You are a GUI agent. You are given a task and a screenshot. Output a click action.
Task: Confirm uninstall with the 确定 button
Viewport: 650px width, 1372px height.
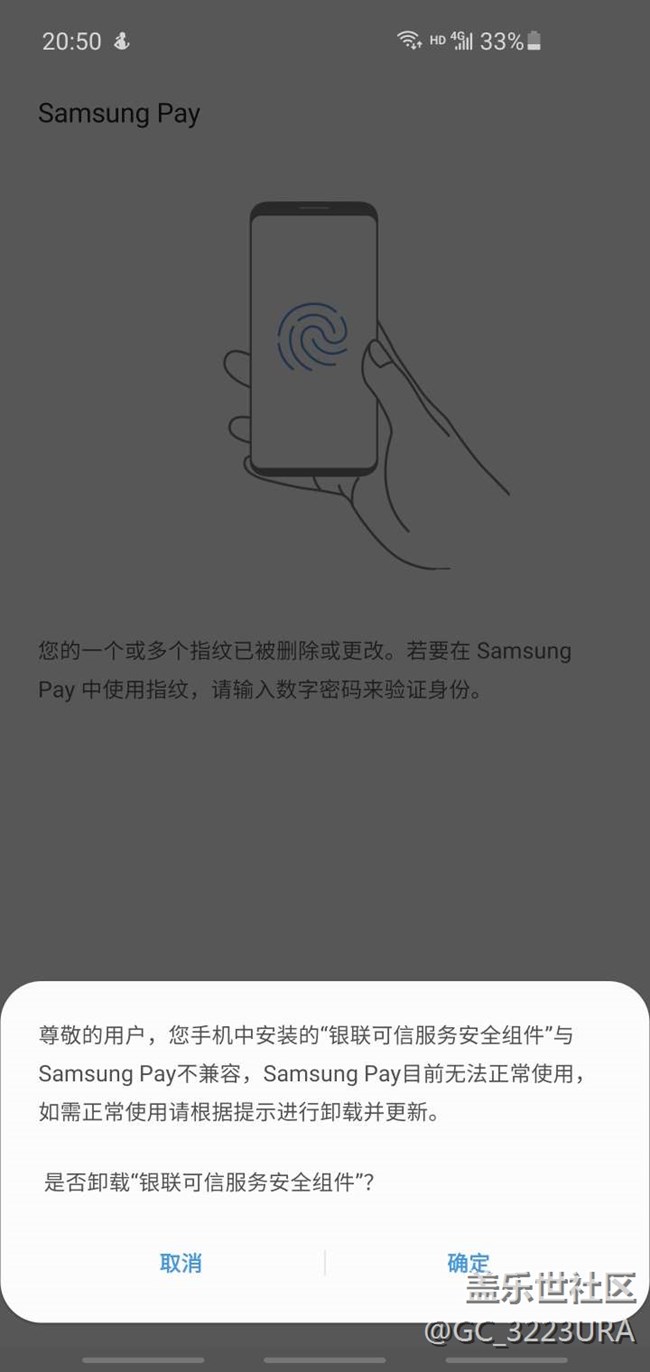tap(468, 1263)
